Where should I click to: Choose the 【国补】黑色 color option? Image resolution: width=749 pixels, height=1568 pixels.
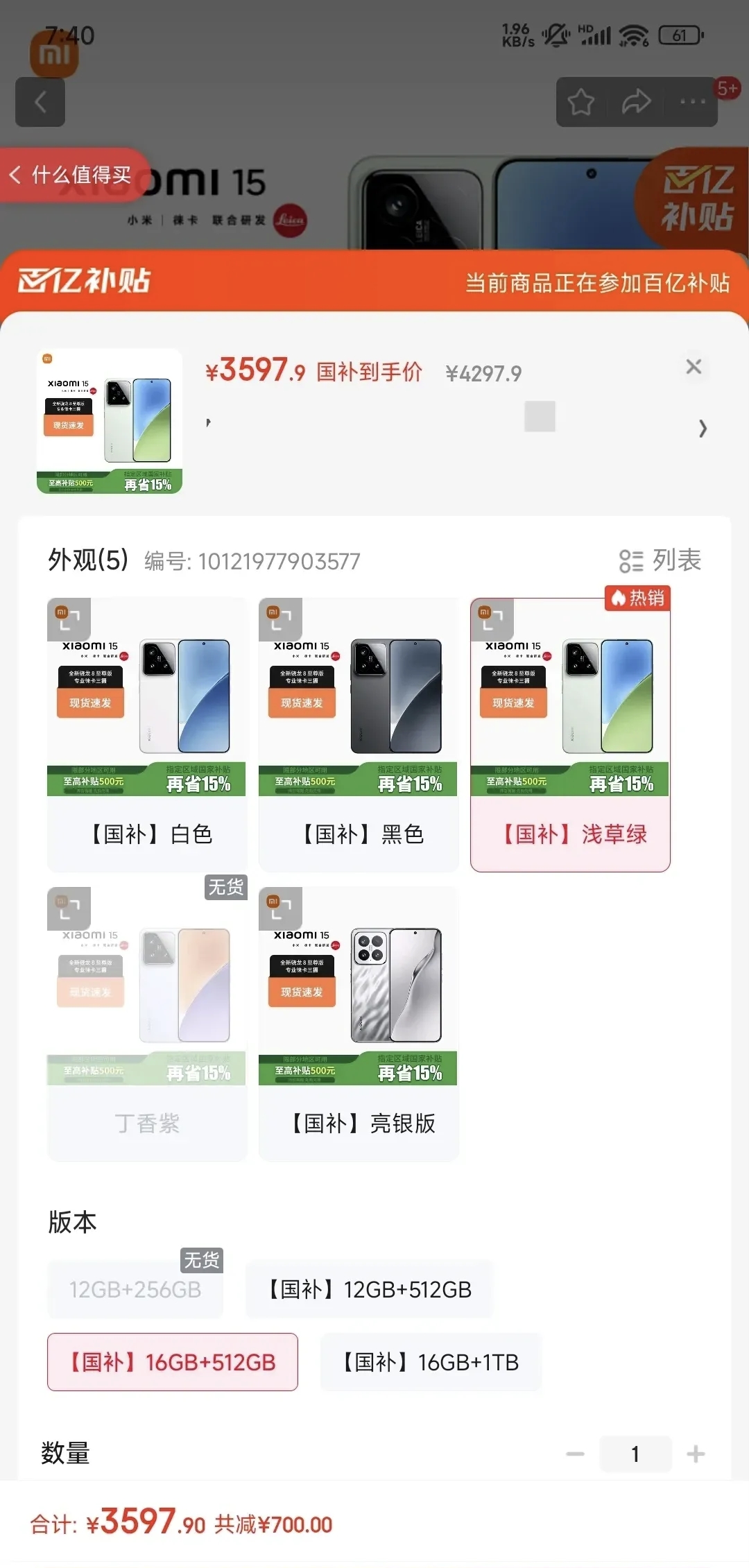point(359,833)
